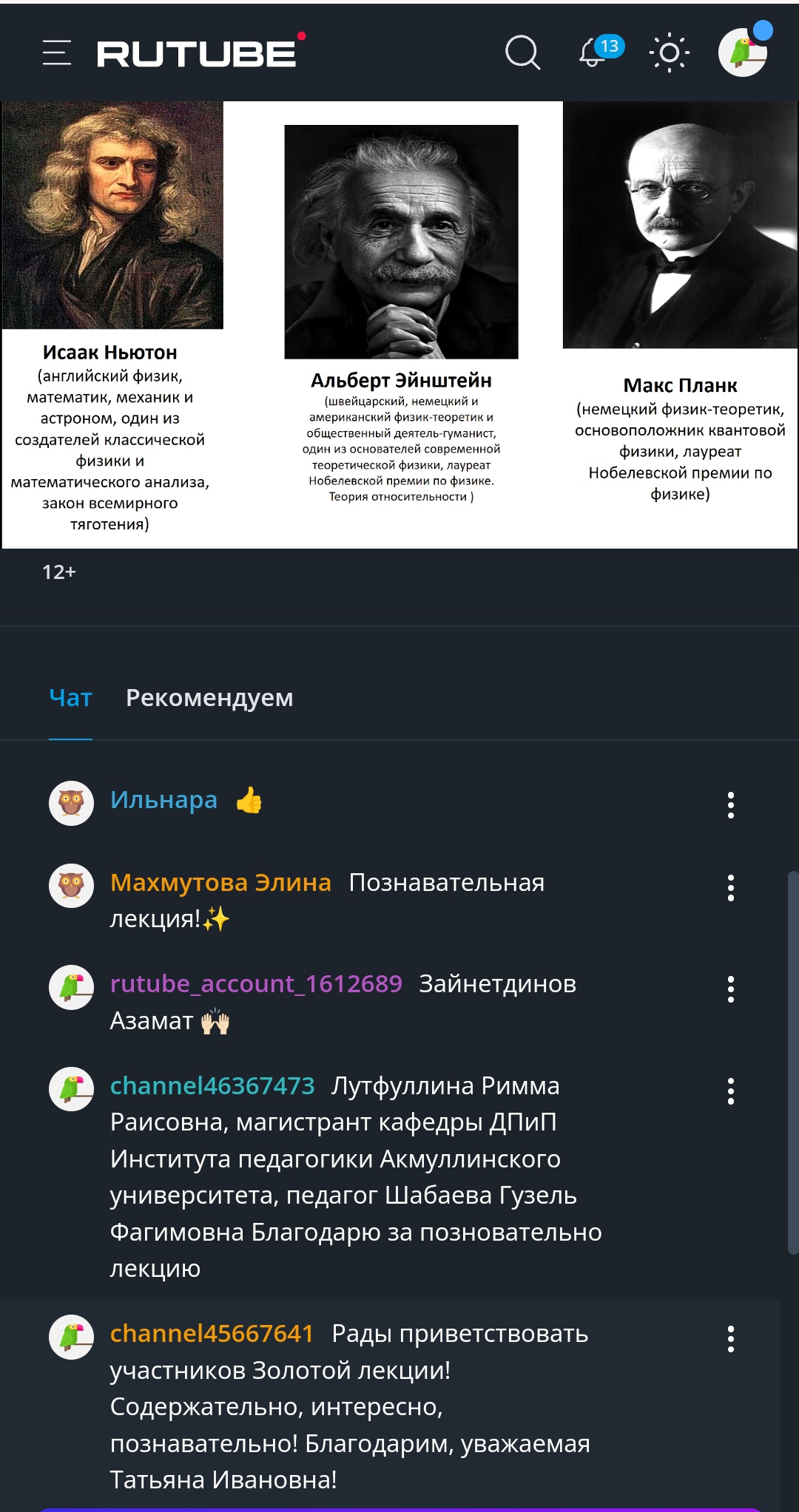799x1512 pixels.
Task: Open options for Ильнара's message
Action: coord(730,804)
